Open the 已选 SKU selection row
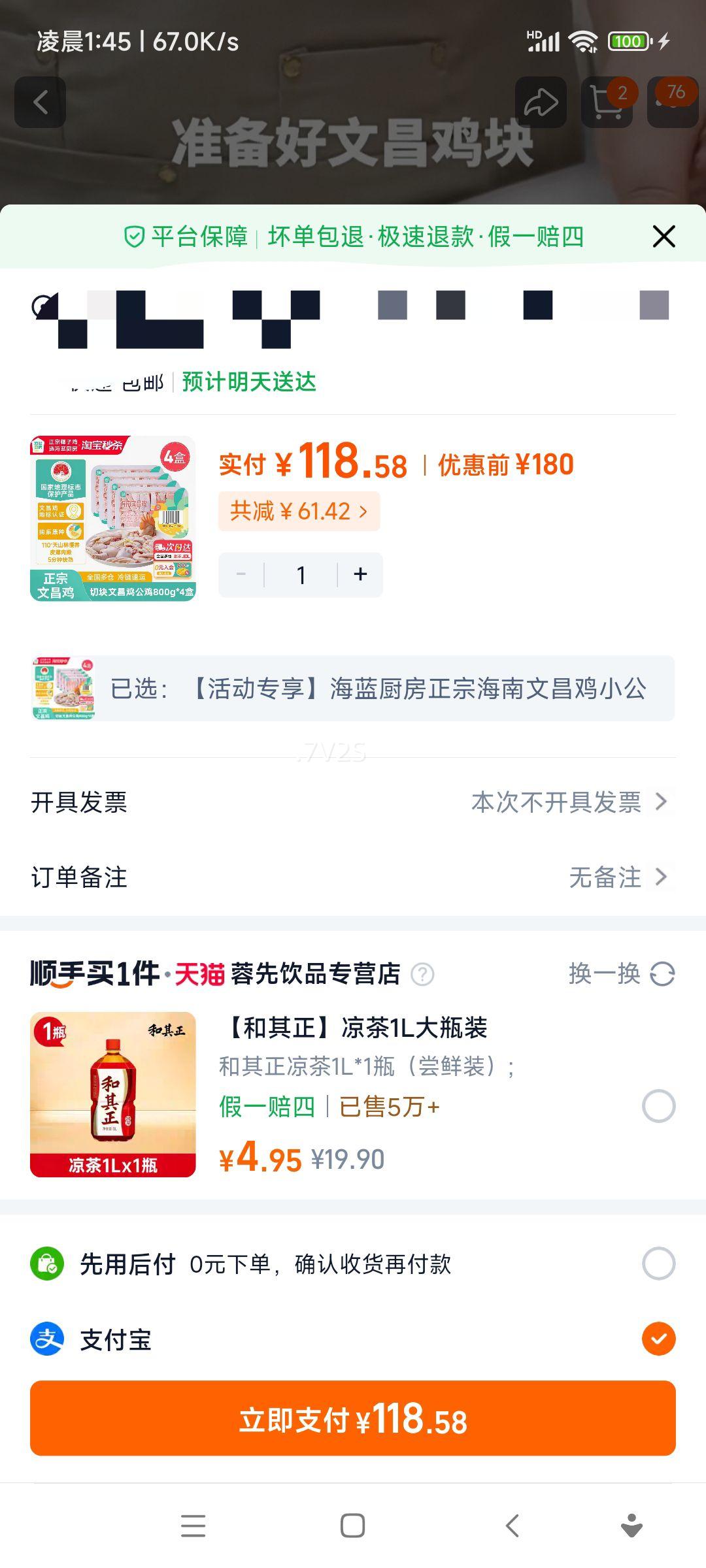 point(353,689)
